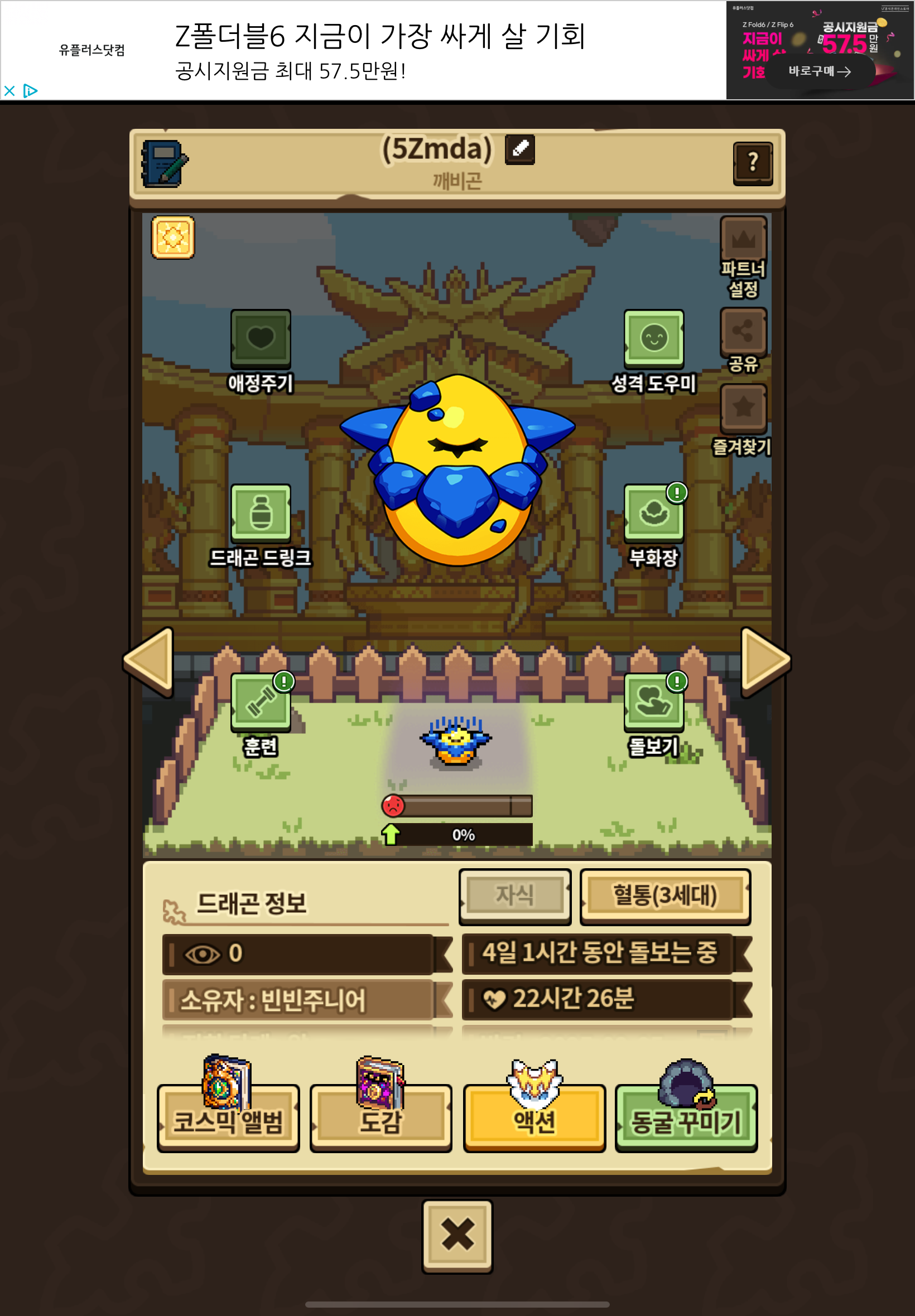Open the 코스믹 앨범 album
Image resolution: width=915 pixels, height=1316 pixels.
228,1118
